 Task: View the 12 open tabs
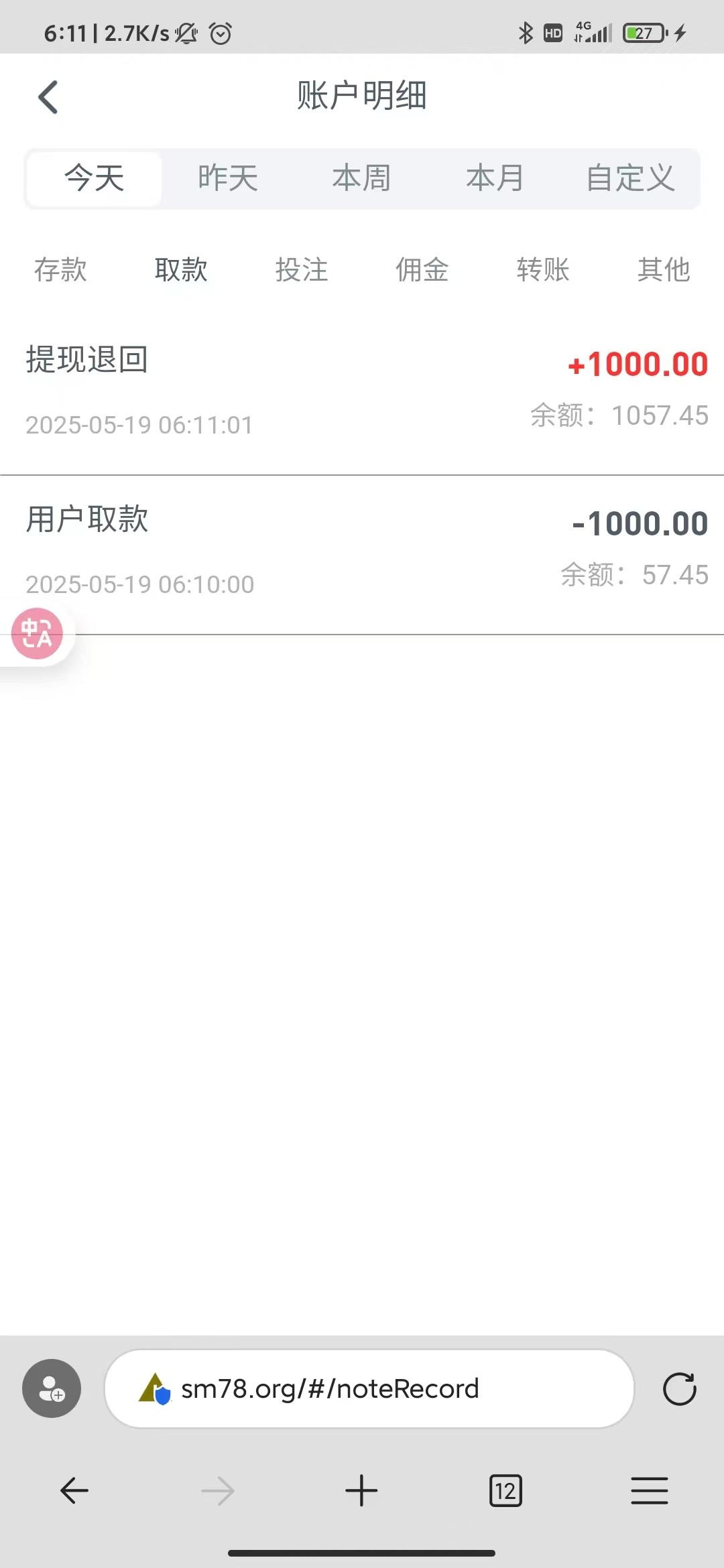(x=505, y=1491)
